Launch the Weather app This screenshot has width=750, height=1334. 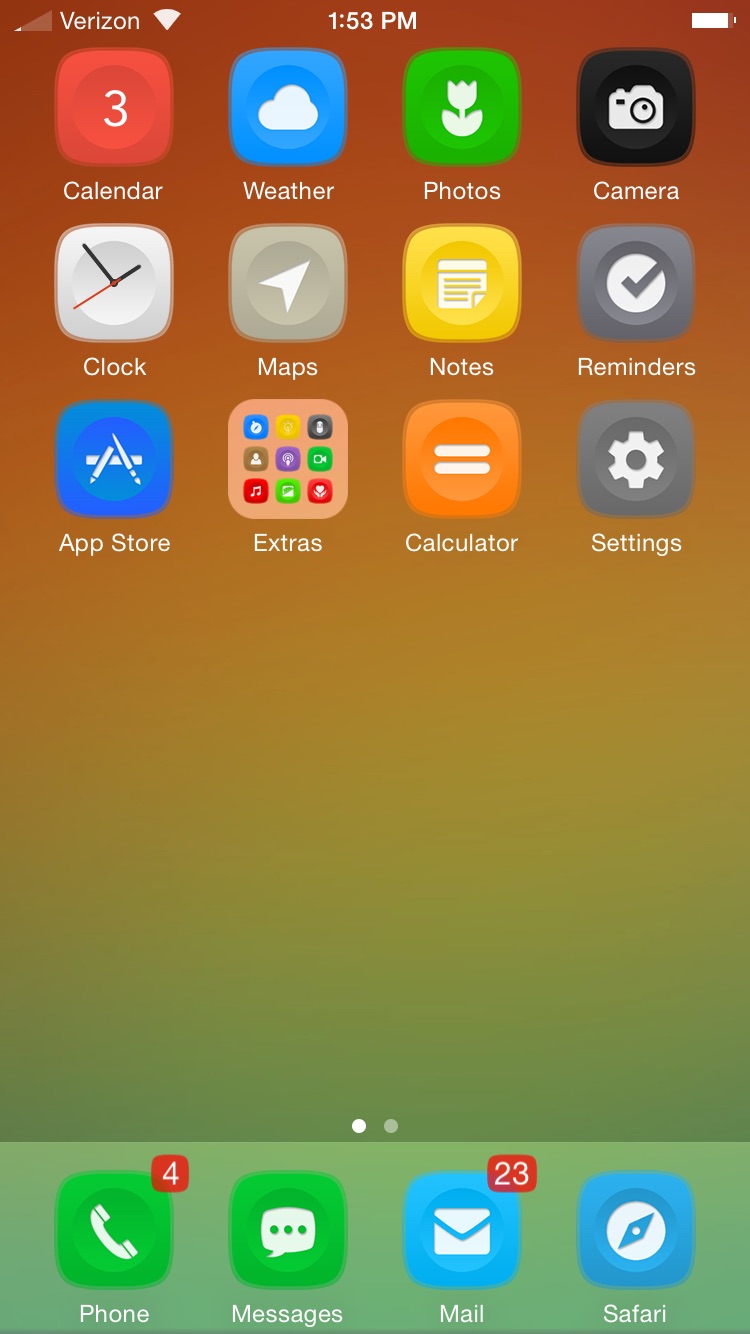point(288,107)
